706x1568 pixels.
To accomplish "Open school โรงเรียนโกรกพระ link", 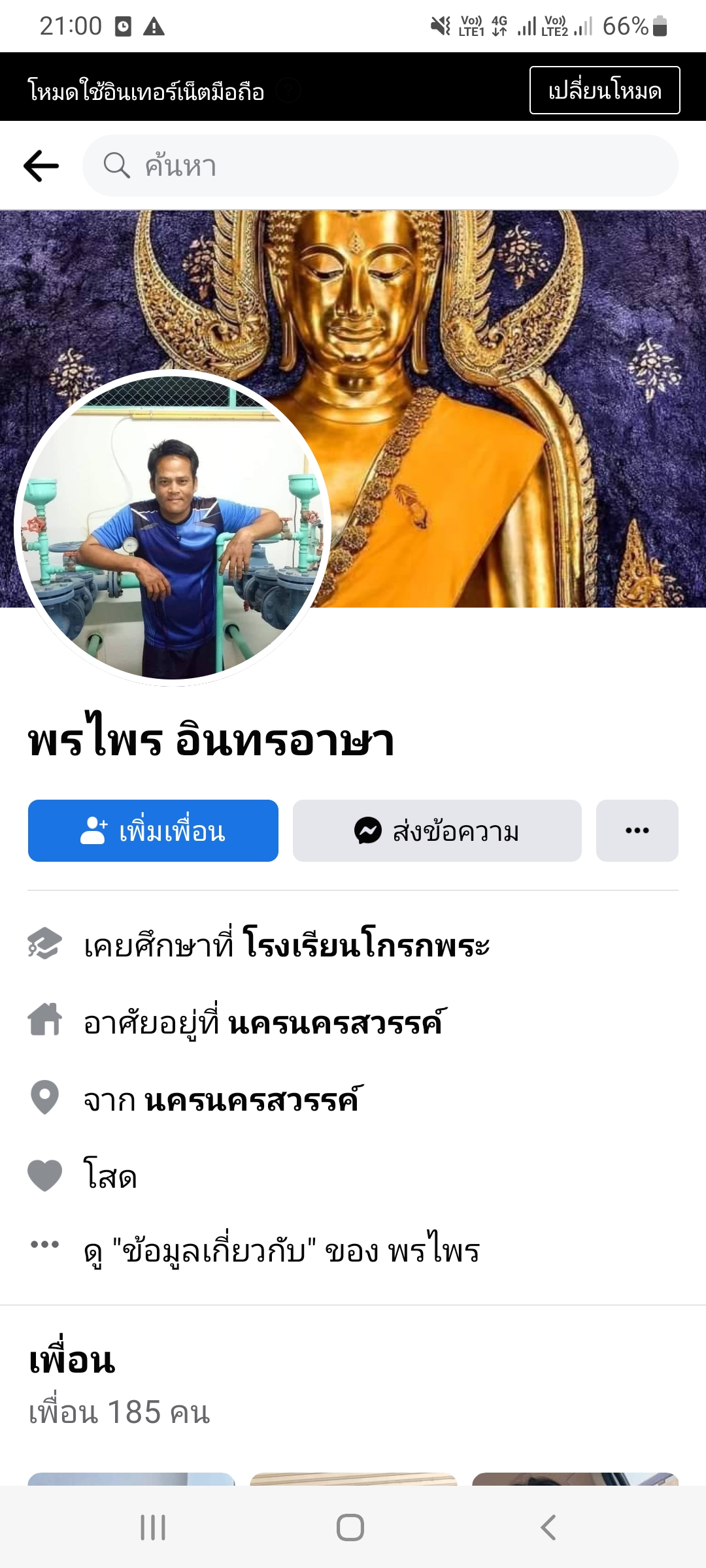I will point(366,945).
